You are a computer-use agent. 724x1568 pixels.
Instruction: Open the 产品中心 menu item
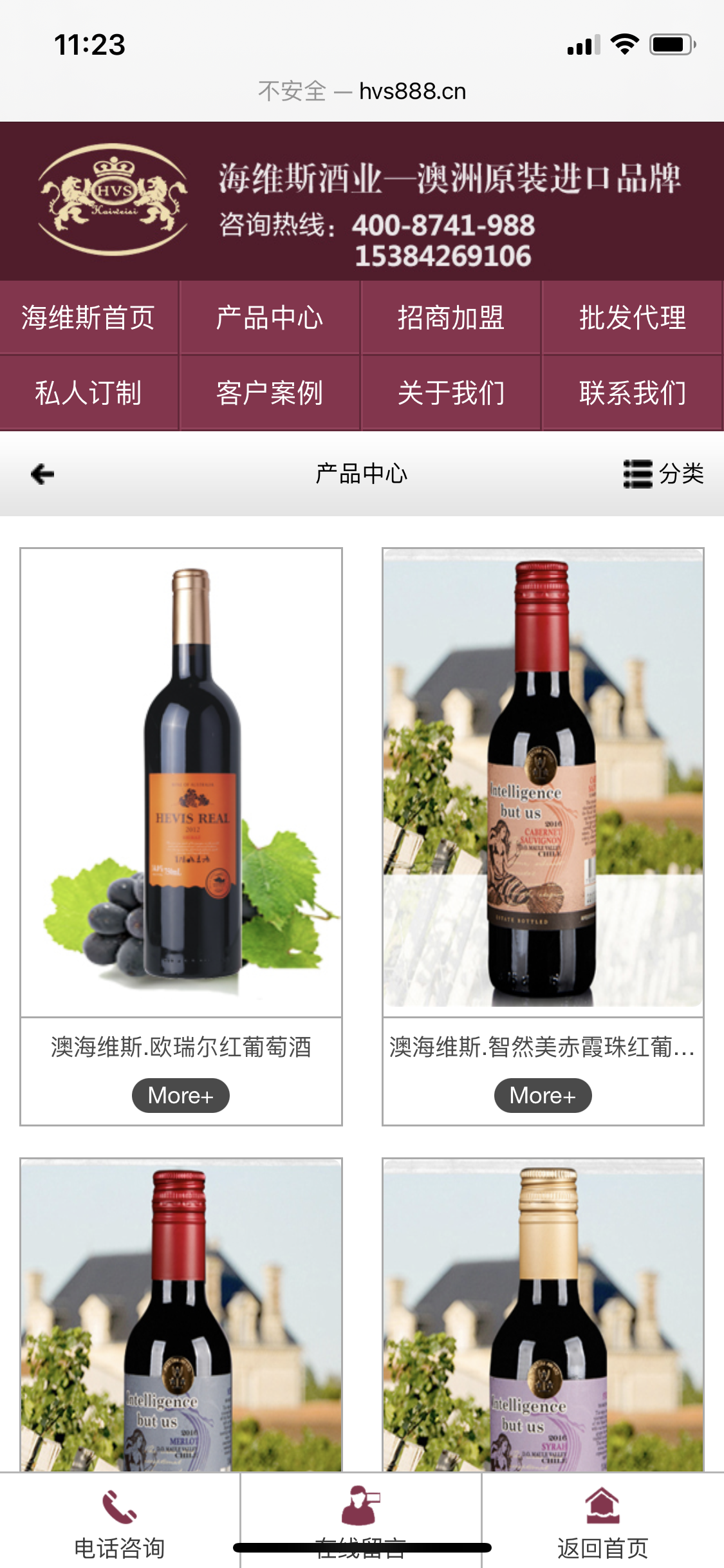pos(270,318)
